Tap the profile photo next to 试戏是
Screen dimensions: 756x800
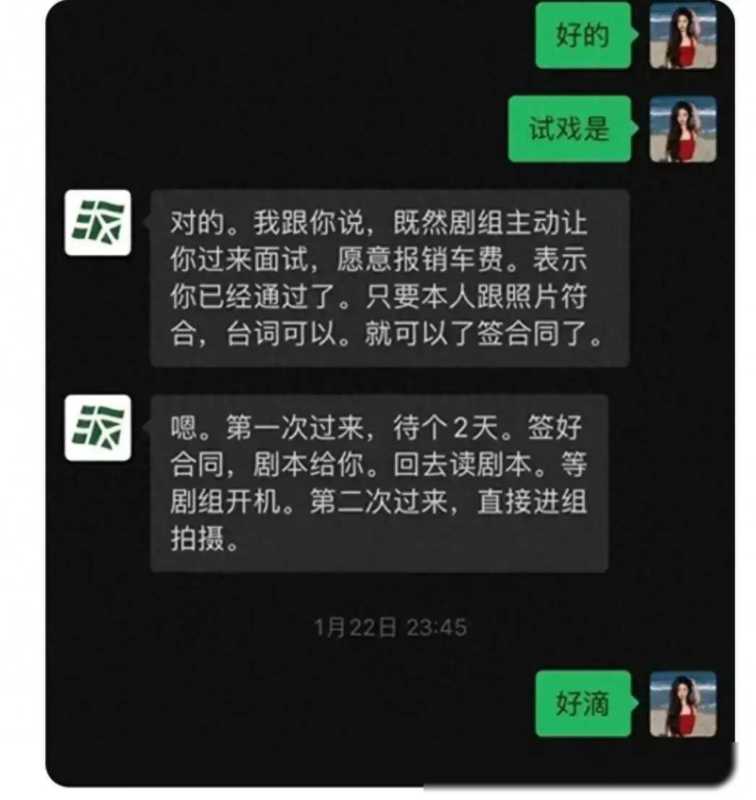pos(682,129)
